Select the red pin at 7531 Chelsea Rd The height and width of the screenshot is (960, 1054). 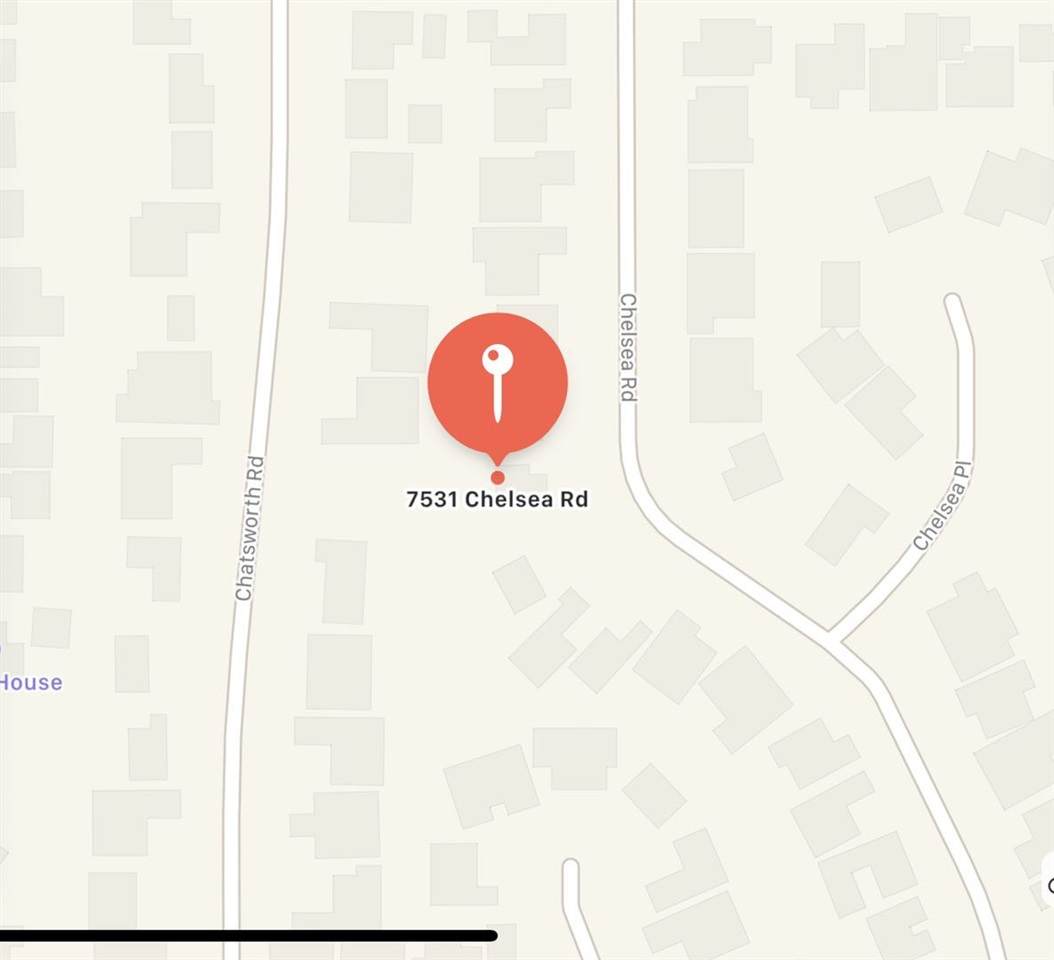(x=497, y=384)
